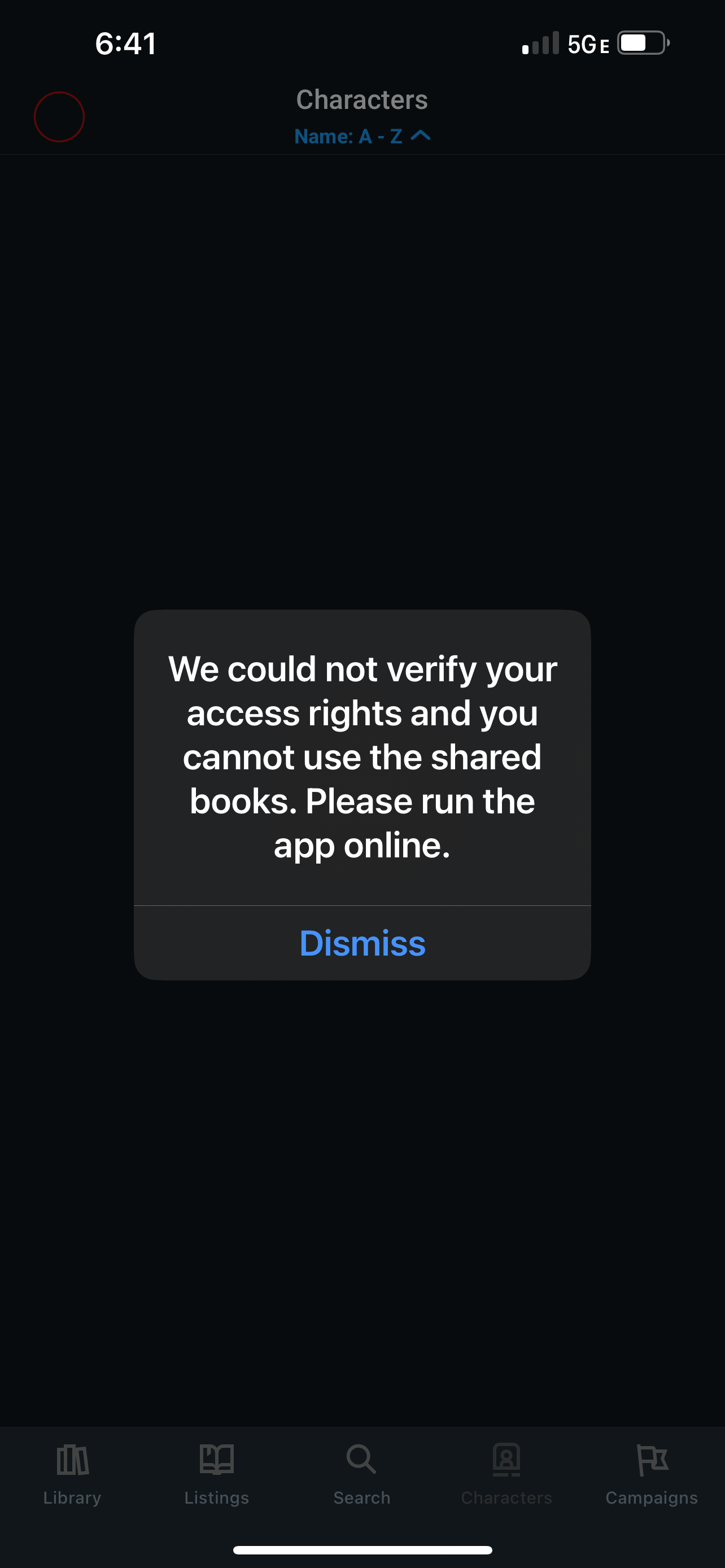The image size is (725, 1568).
Task: Switch to the Library tab
Action: [x=72, y=1473]
